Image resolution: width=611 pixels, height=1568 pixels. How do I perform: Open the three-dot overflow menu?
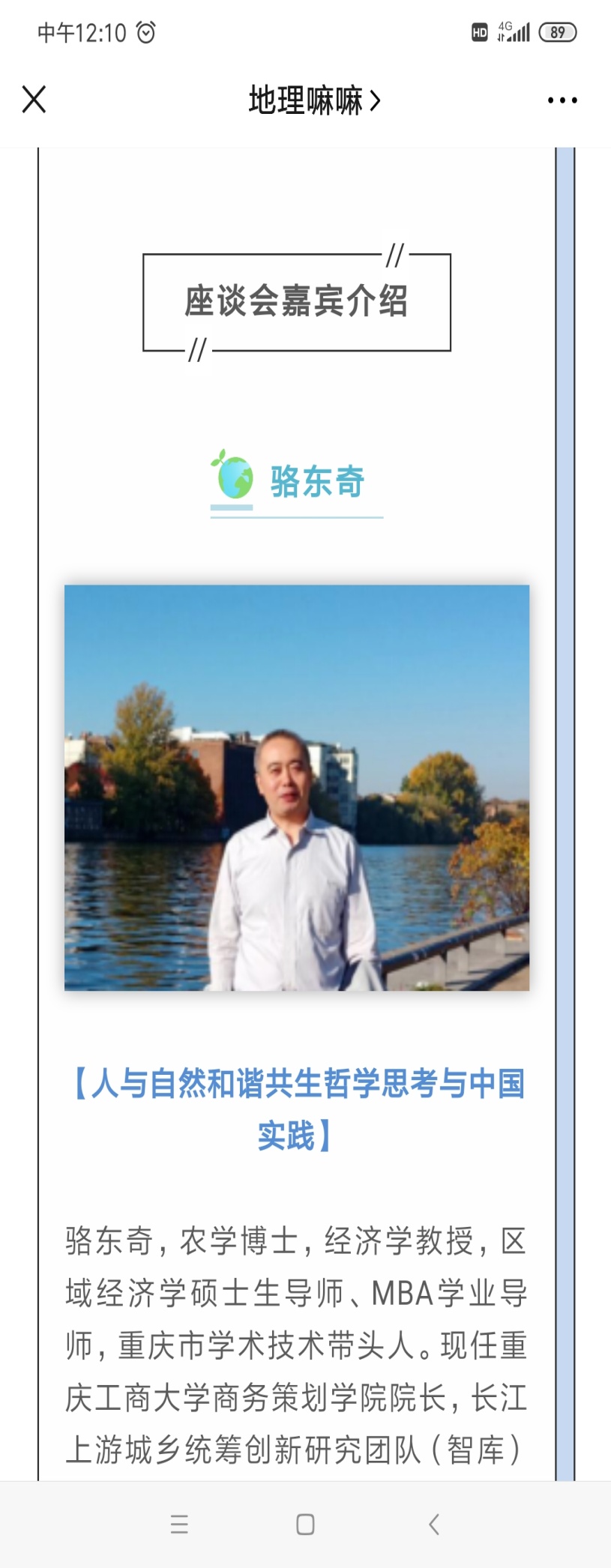(562, 100)
